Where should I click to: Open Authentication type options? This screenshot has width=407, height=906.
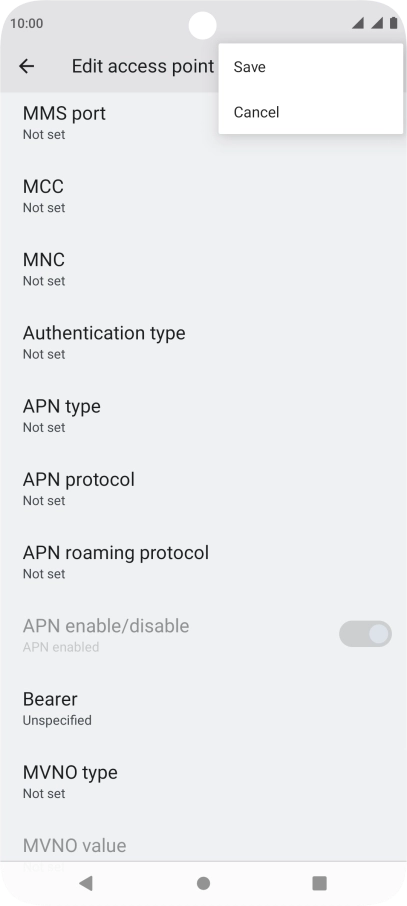[x=204, y=343]
